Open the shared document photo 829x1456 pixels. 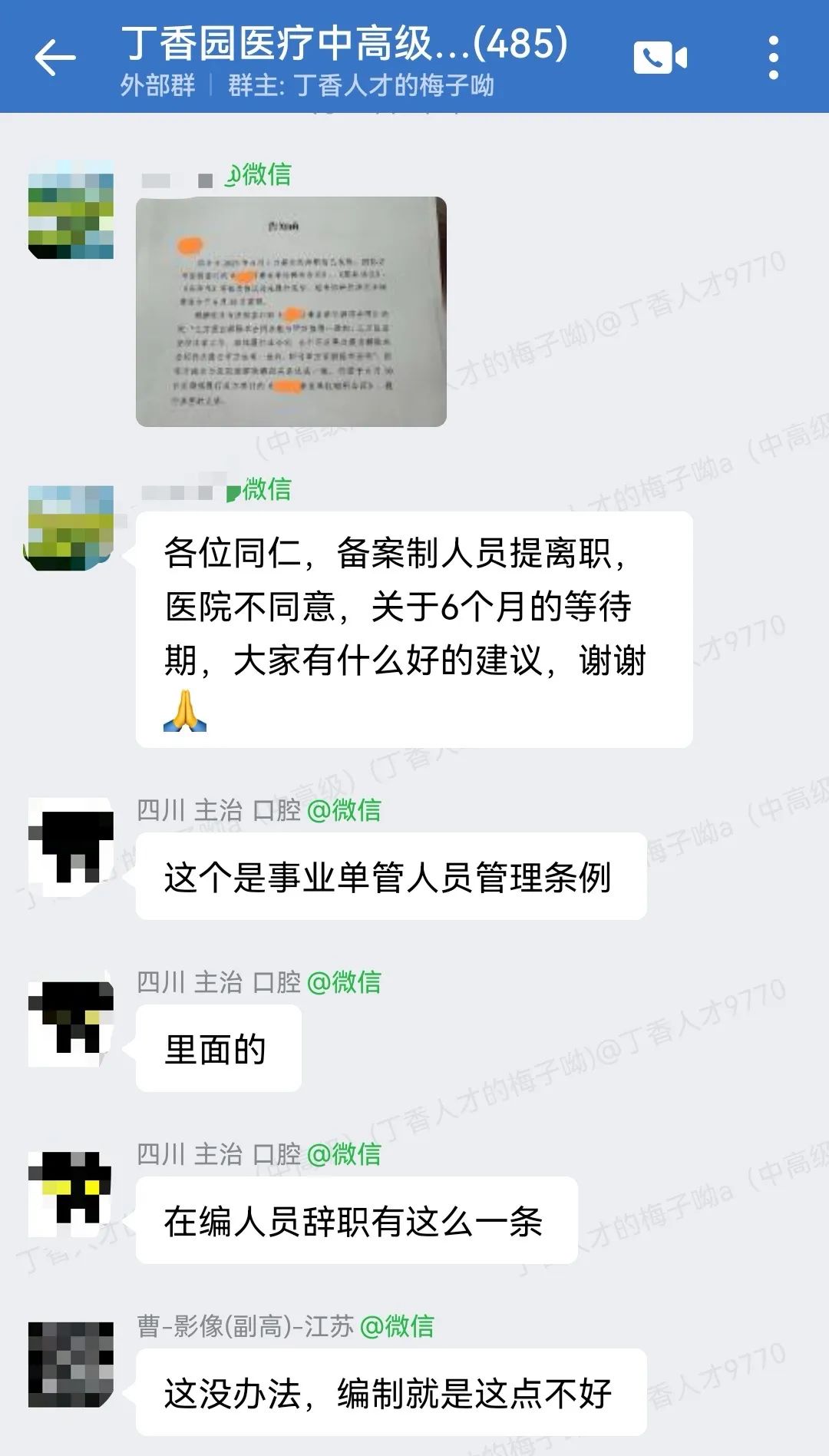point(291,311)
